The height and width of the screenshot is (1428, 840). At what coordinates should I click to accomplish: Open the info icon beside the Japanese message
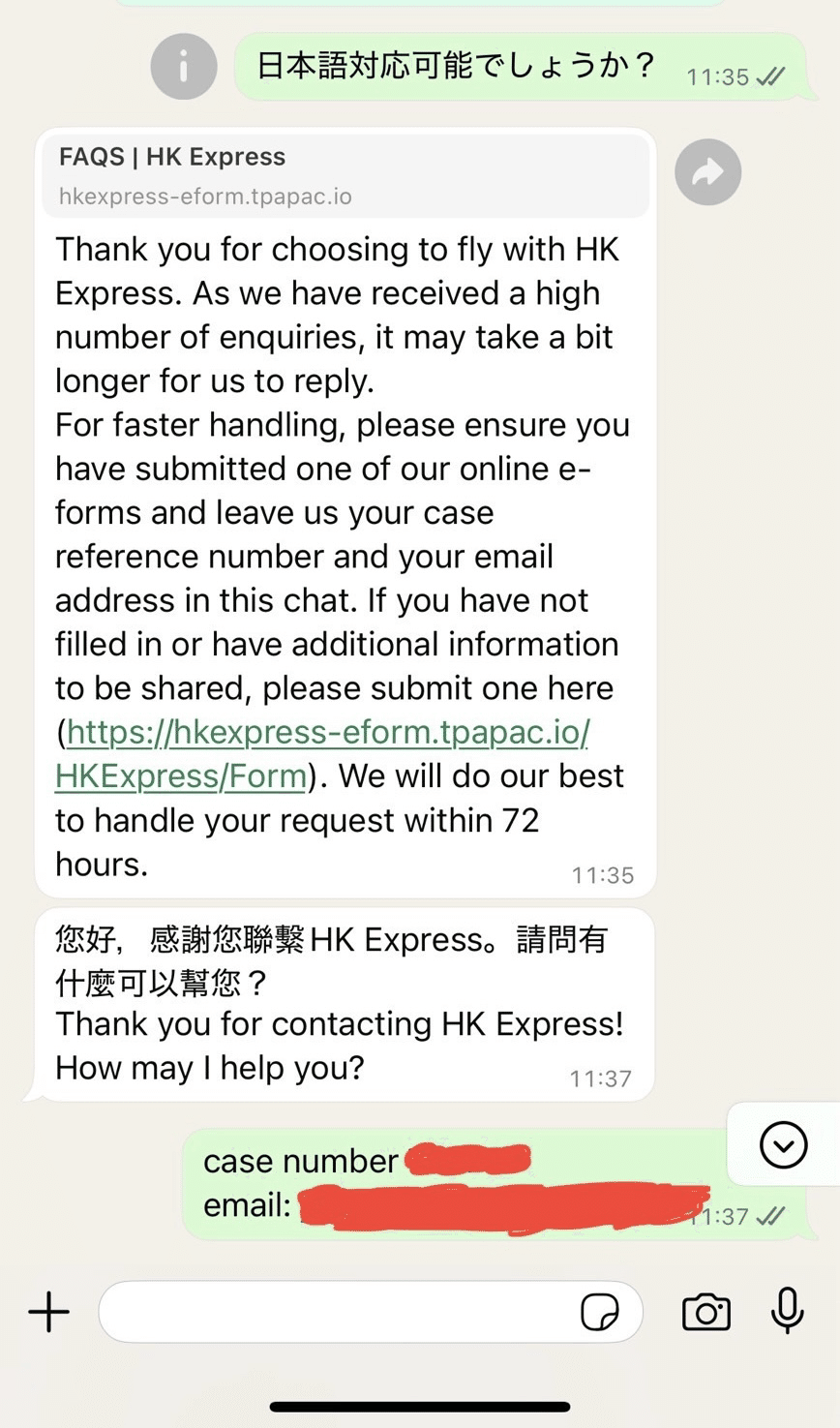coord(184,67)
